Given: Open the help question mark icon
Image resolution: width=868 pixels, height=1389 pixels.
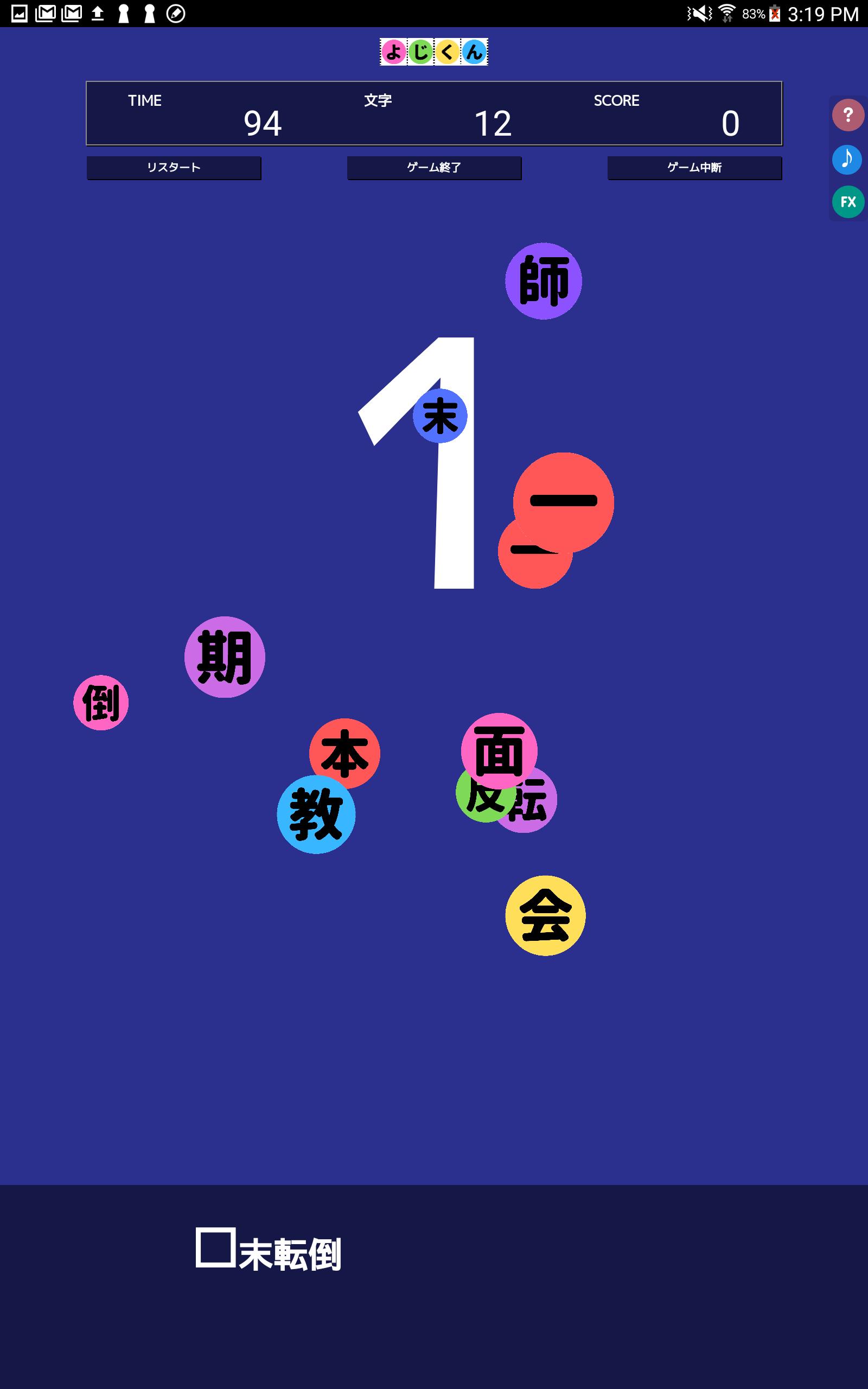Looking at the screenshot, I should (848, 115).
